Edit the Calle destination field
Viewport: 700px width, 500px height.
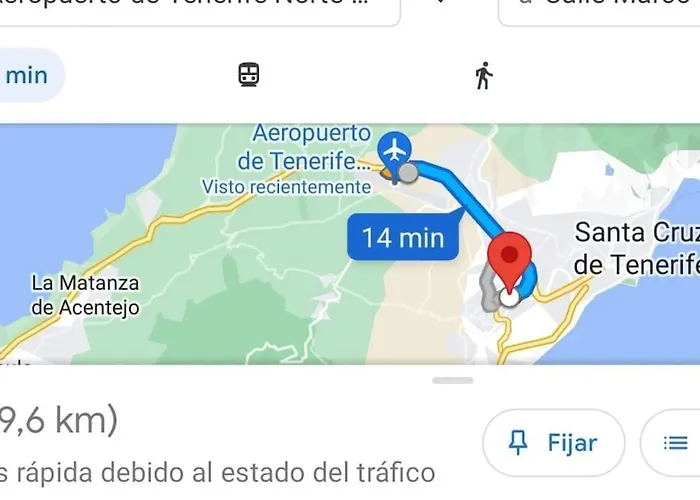point(600,8)
